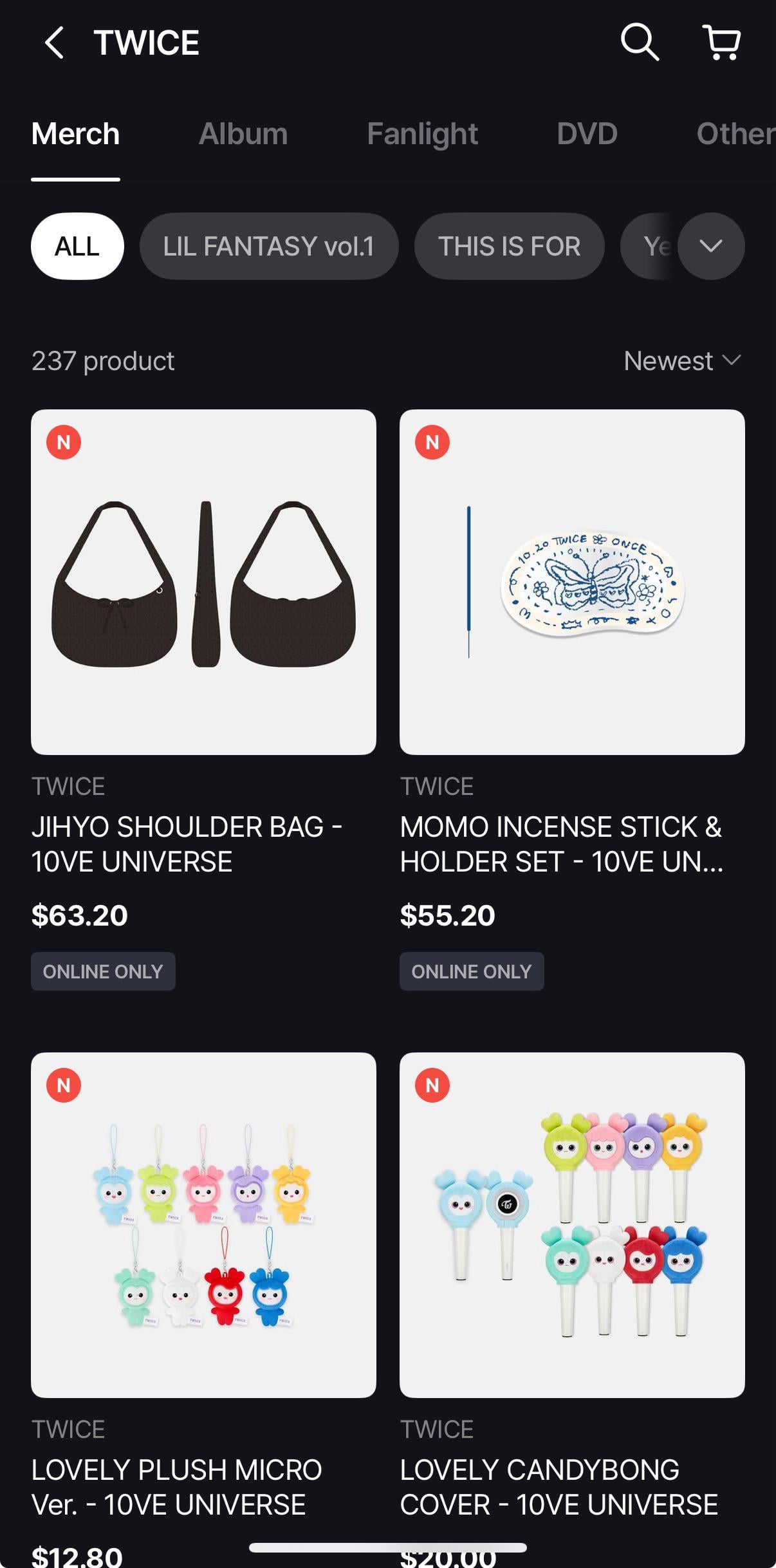The height and width of the screenshot is (1568, 776).
Task: Expand the filter chips list
Action: [x=710, y=246]
